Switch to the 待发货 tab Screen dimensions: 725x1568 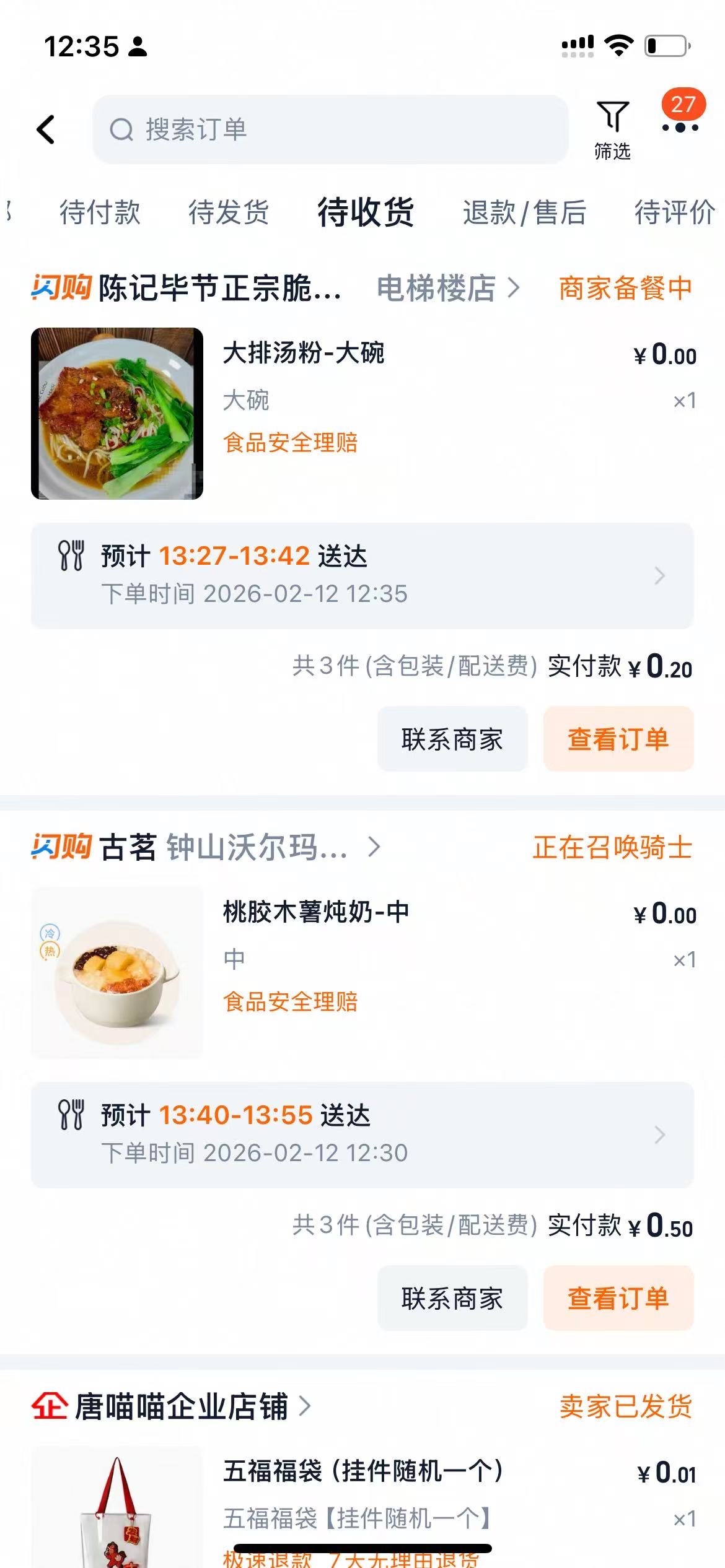pos(229,212)
